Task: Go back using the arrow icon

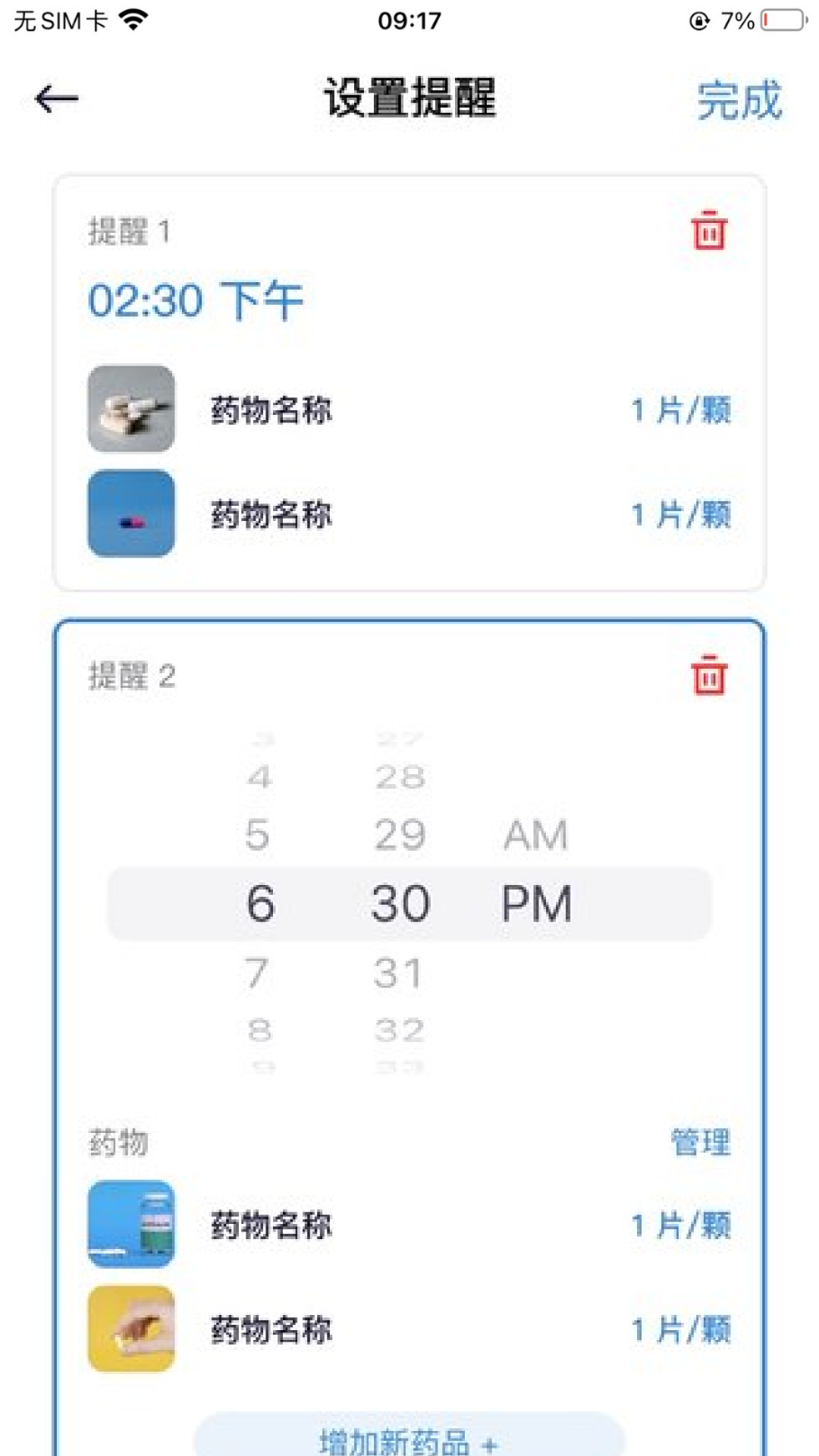Action: pos(57,99)
